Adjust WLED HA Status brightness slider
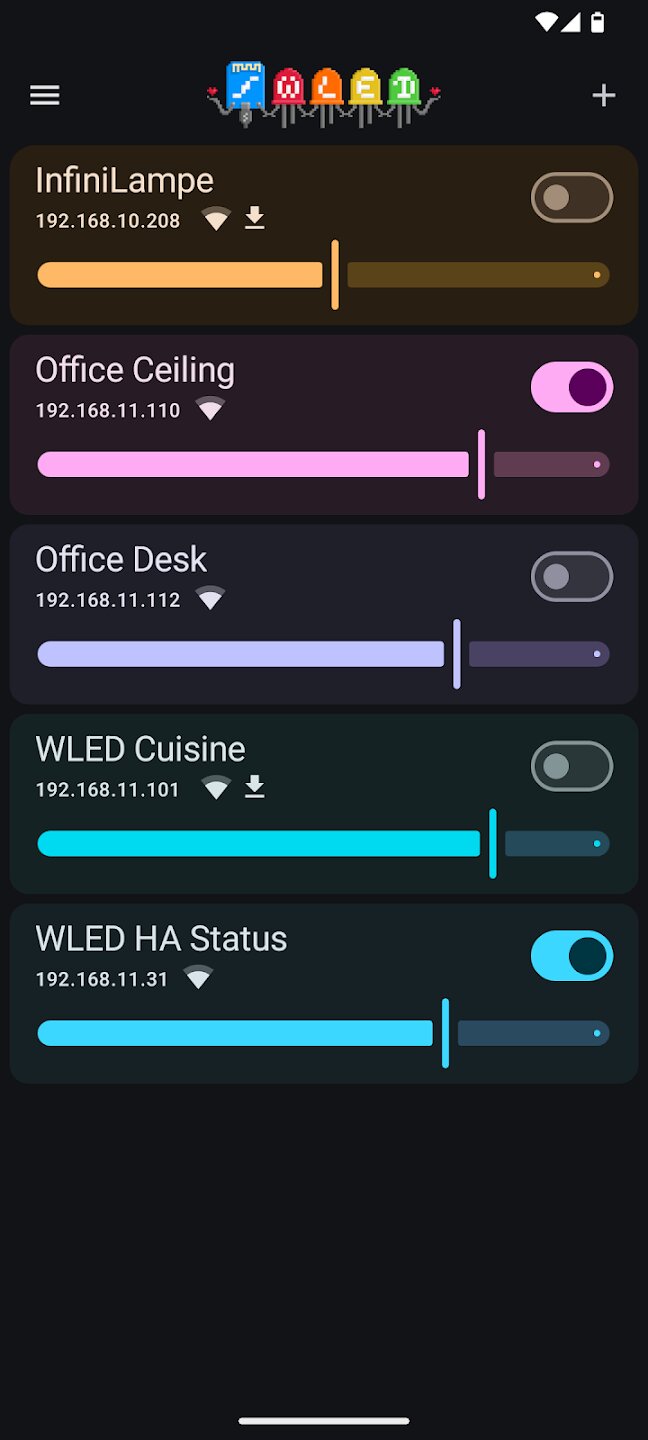 coord(323,1033)
